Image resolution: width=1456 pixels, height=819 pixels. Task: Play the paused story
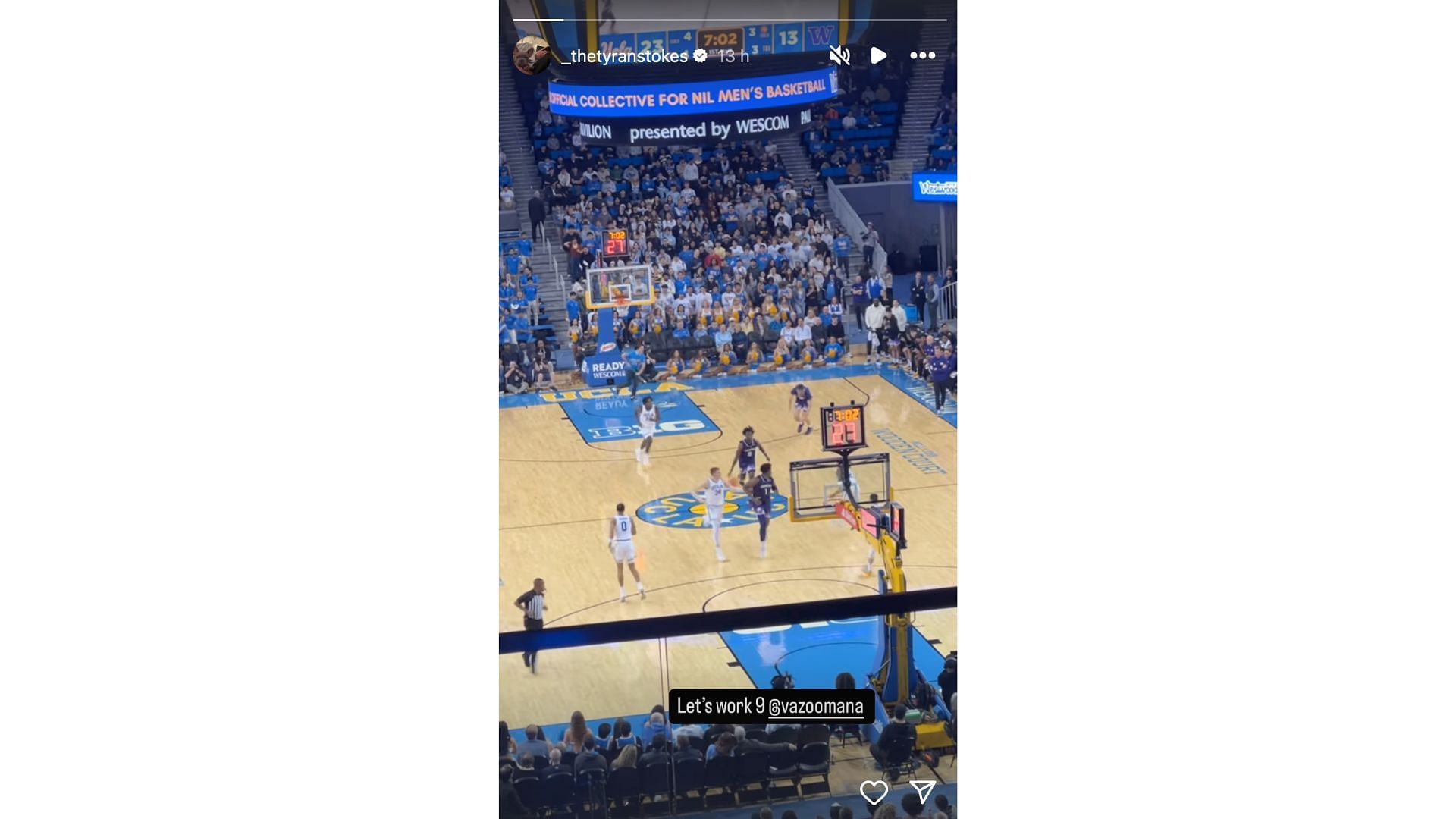pyautogui.click(x=879, y=55)
